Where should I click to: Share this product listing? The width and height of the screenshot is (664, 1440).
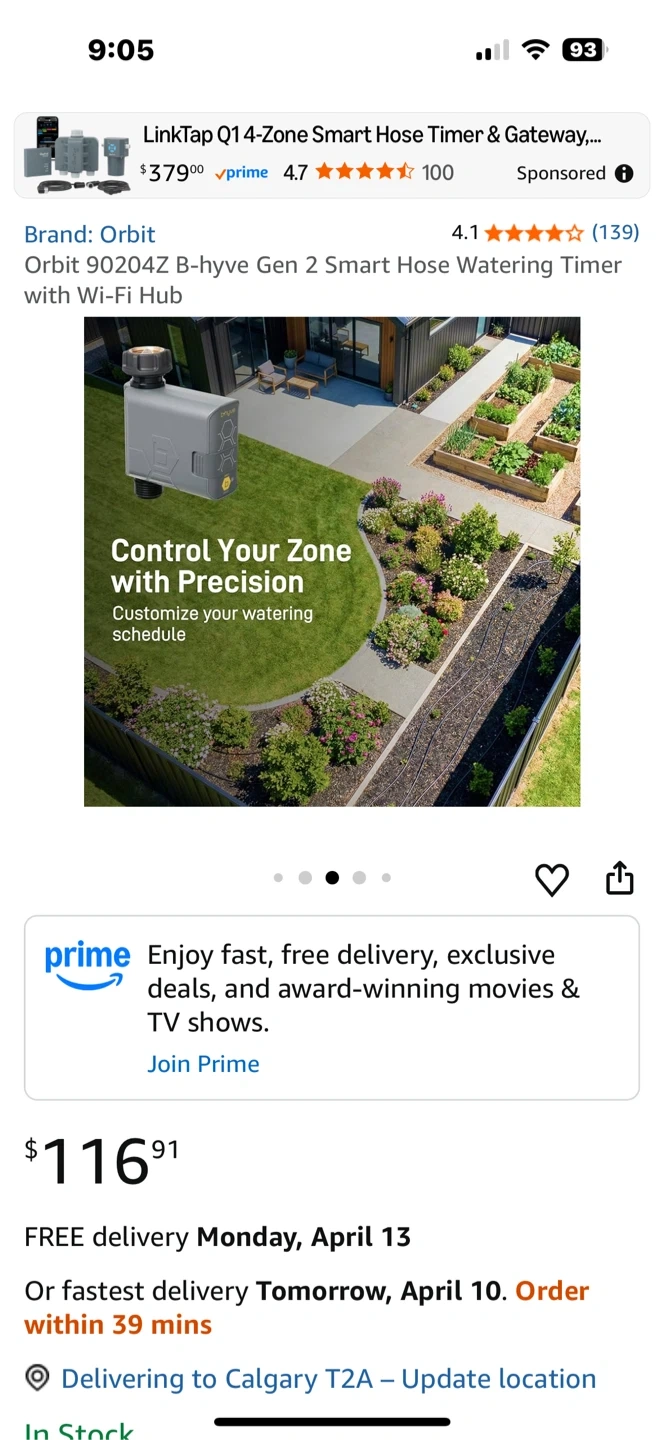click(620, 878)
